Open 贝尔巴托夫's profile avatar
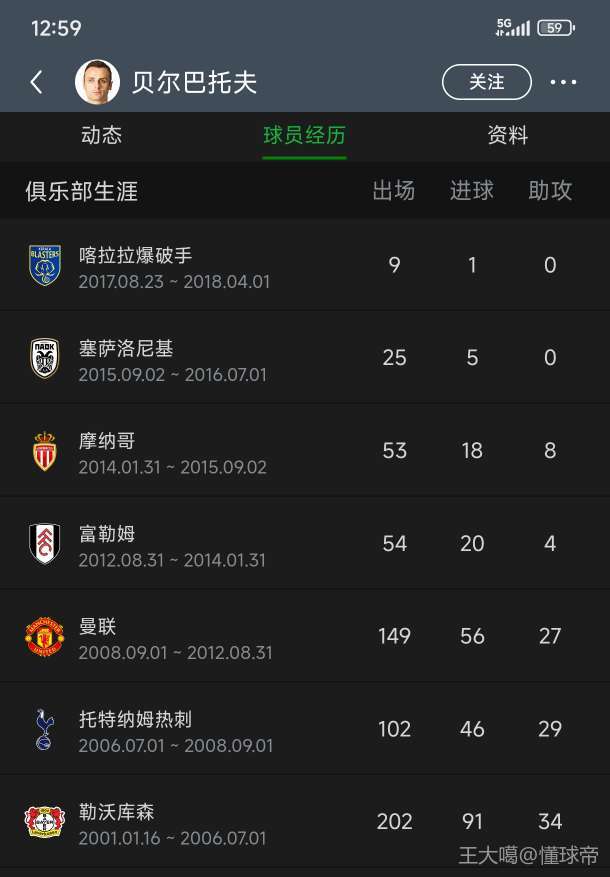Image resolution: width=610 pixels, height=877 pixels. [x=97, y=82]
